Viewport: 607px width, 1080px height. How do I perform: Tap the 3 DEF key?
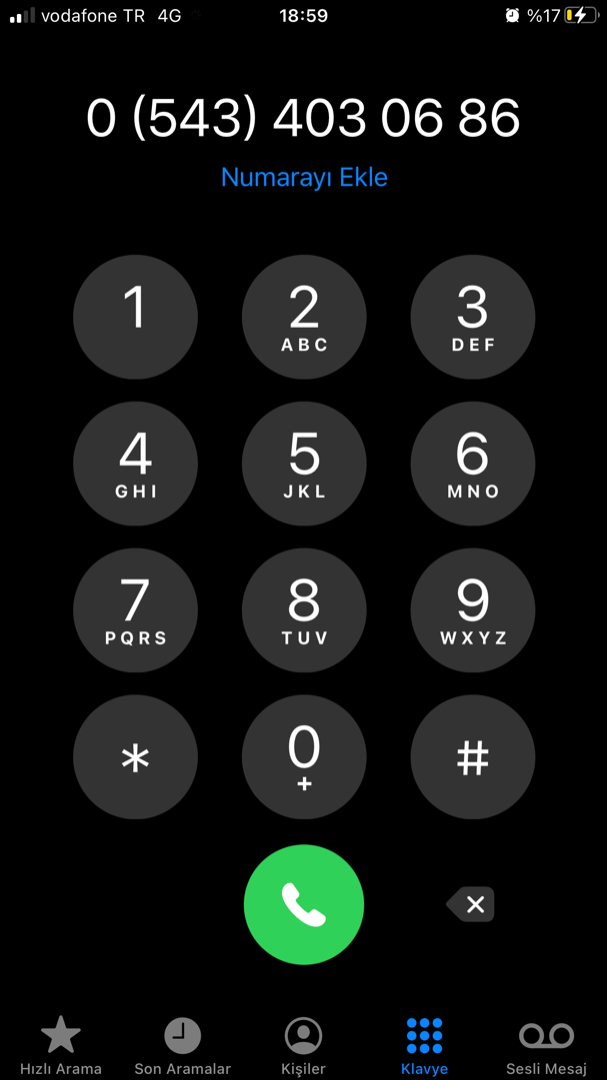tap(473, 317)
